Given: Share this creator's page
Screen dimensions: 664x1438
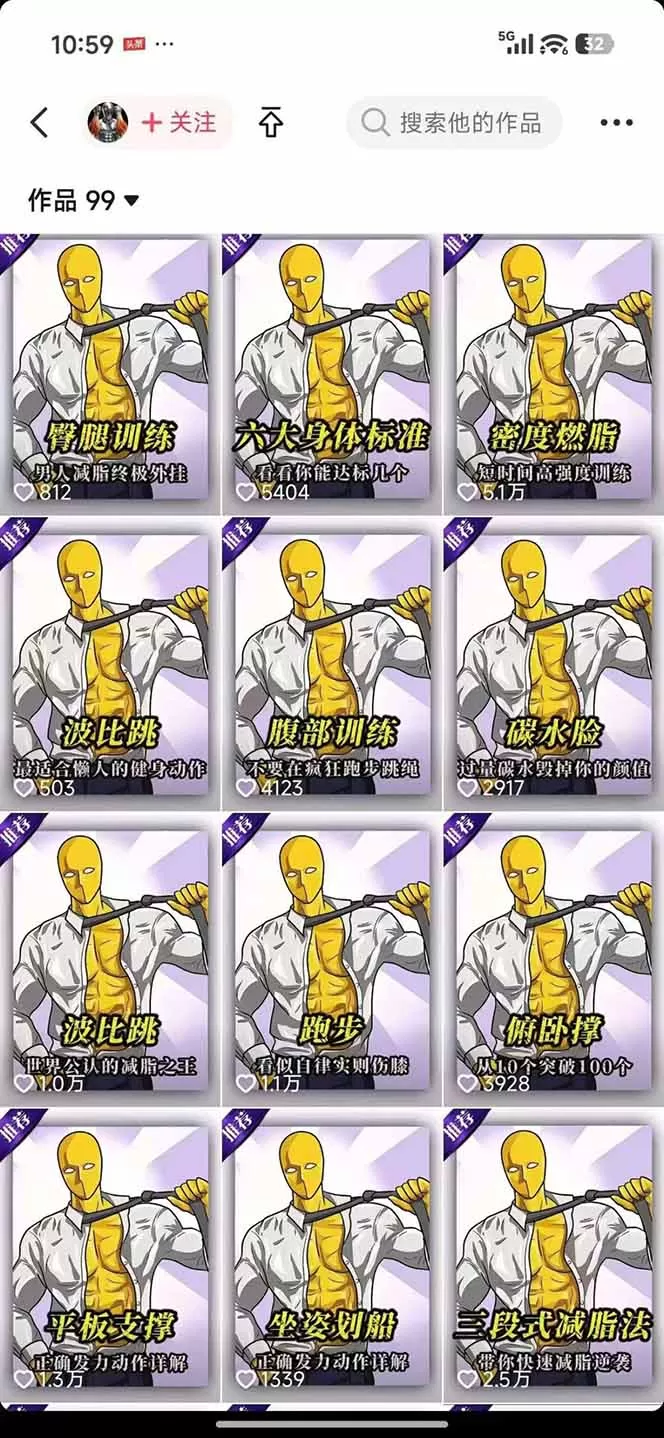Looking at the screenshot, I should pyautogui.click(x=271, y=123).
